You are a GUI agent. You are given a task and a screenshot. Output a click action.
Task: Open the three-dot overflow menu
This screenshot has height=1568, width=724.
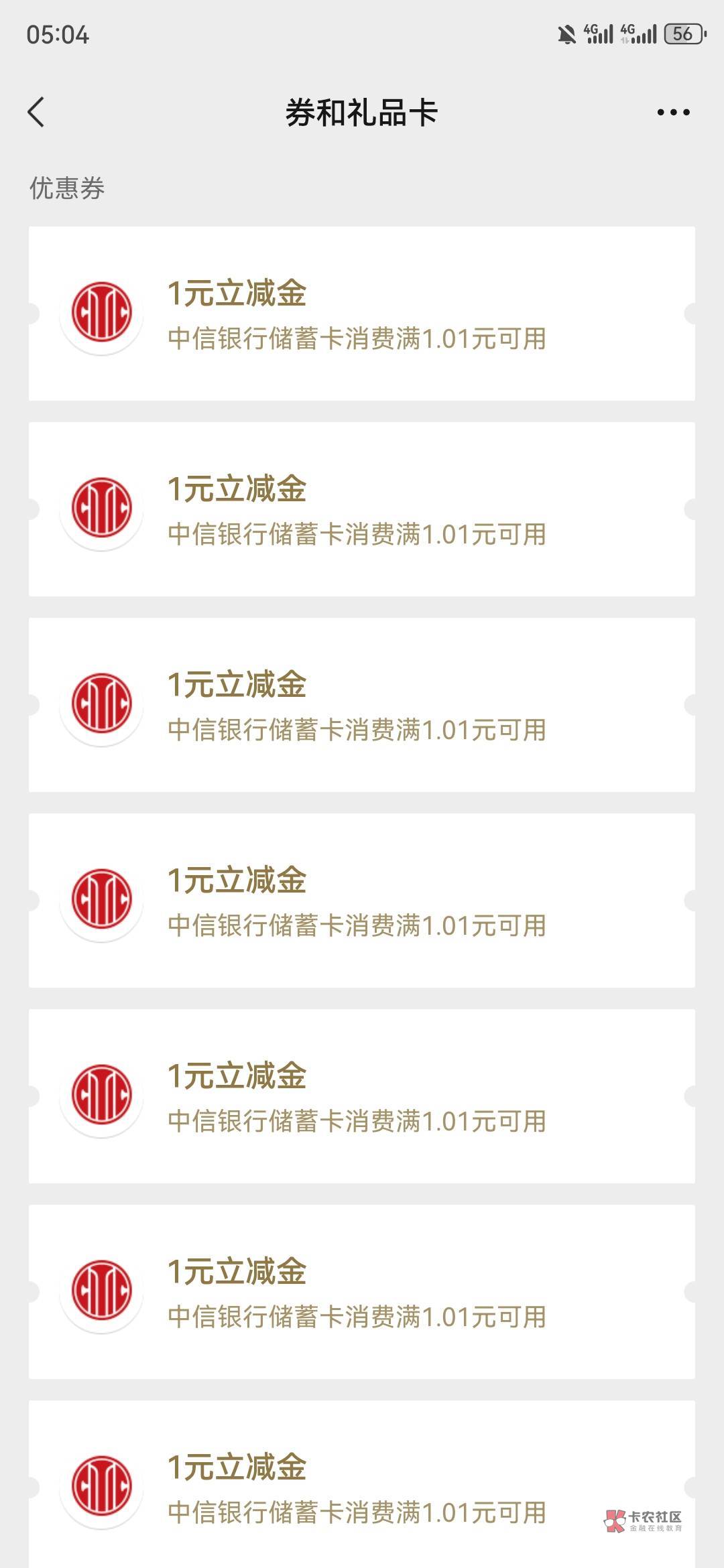[673, 113]
